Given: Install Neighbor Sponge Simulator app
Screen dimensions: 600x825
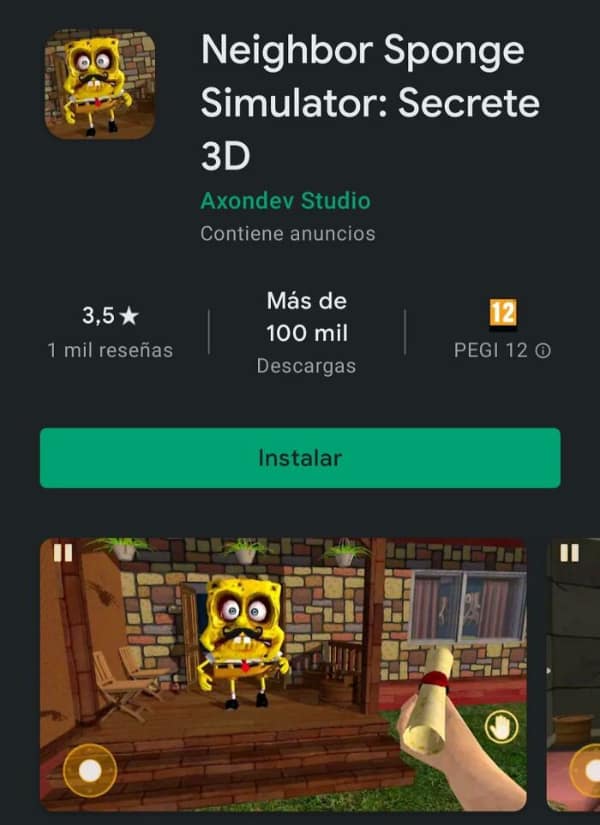Looking at the screenshot, I should pyautogui.click(x=300, y=458).
